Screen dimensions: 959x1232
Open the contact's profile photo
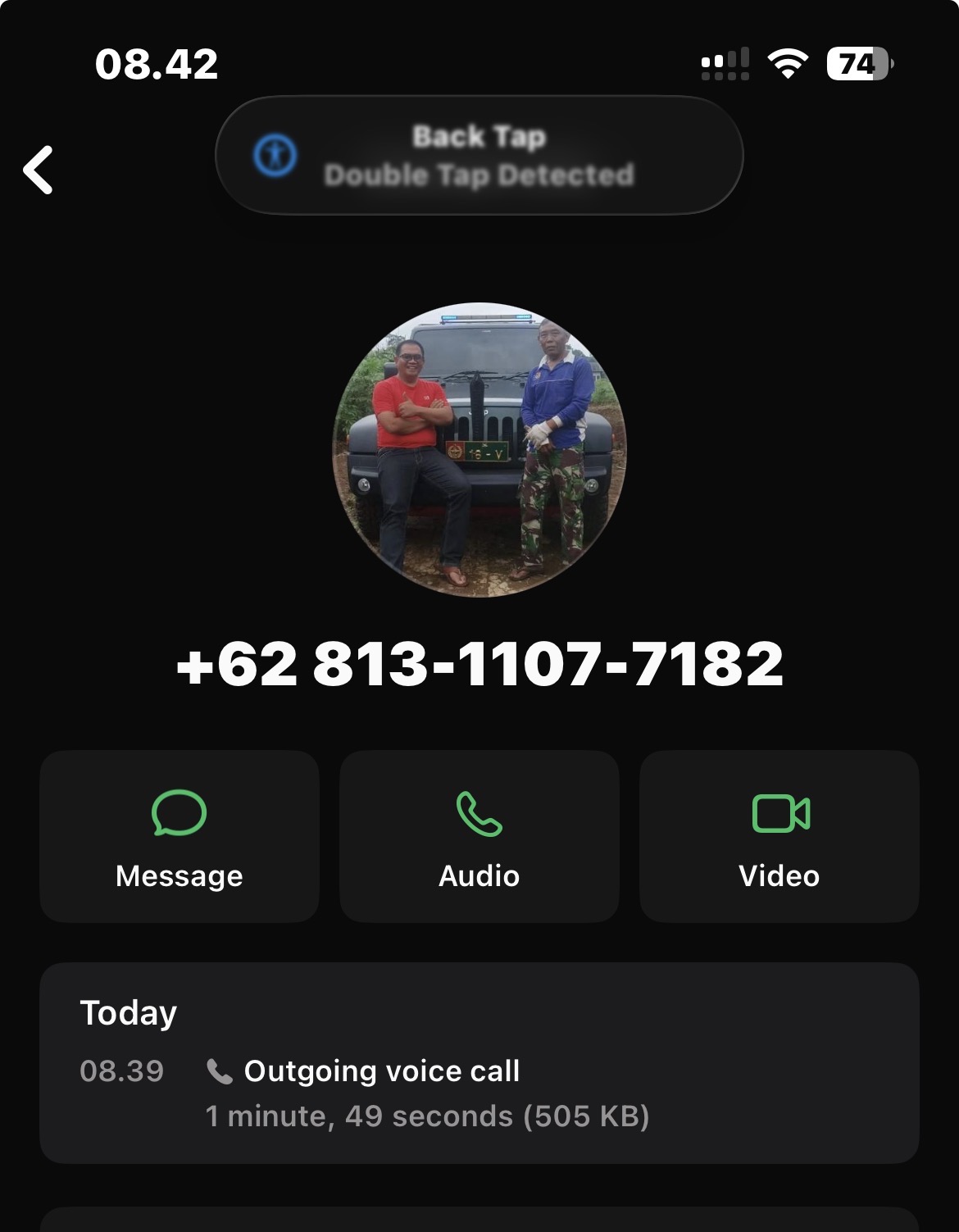pos(479,450)
